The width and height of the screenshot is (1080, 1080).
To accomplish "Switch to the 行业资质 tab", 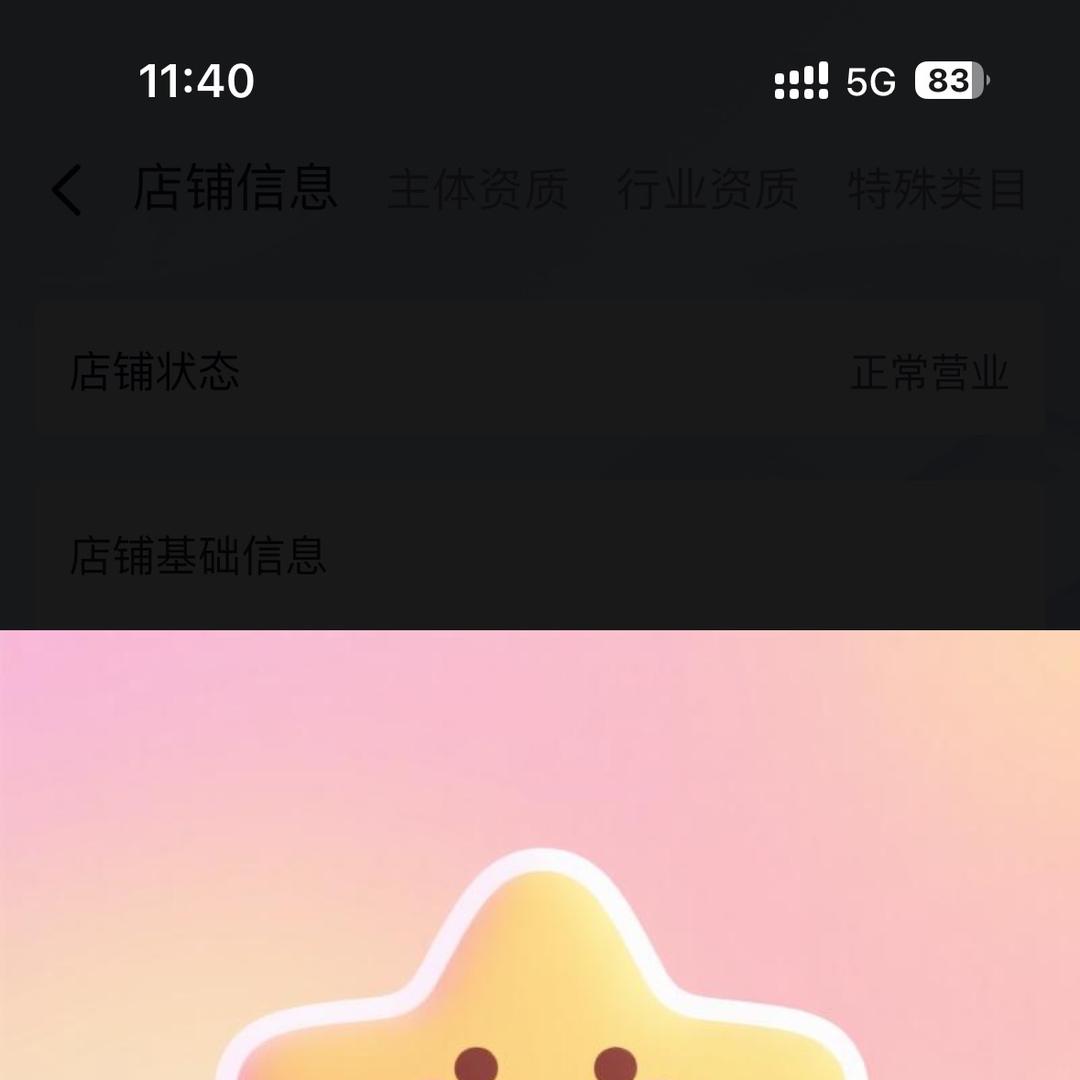I will [x=707, y=190].
